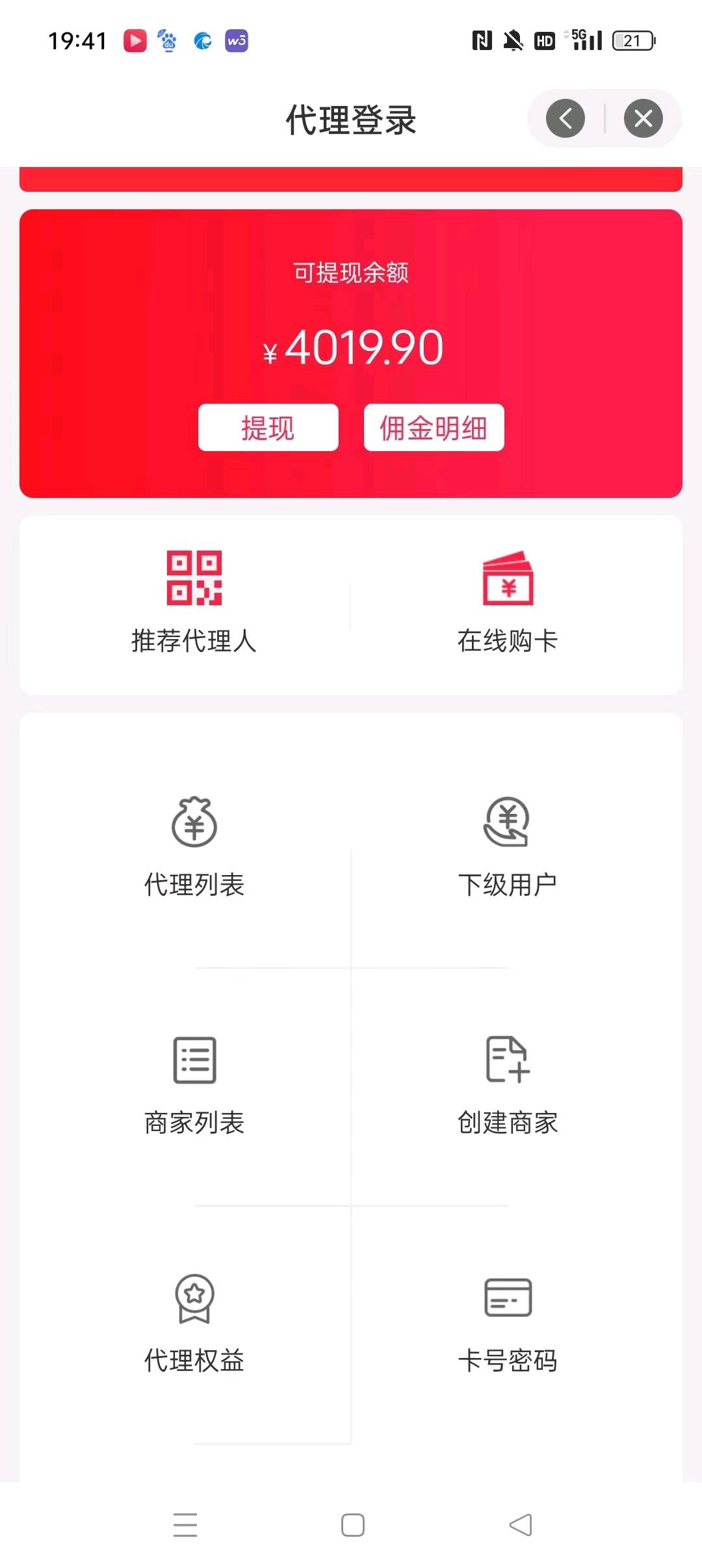The height and width of the screenshot is (1568, 702).
Task: Open system recent apps menu
Action: click(x=185, y=1525)
